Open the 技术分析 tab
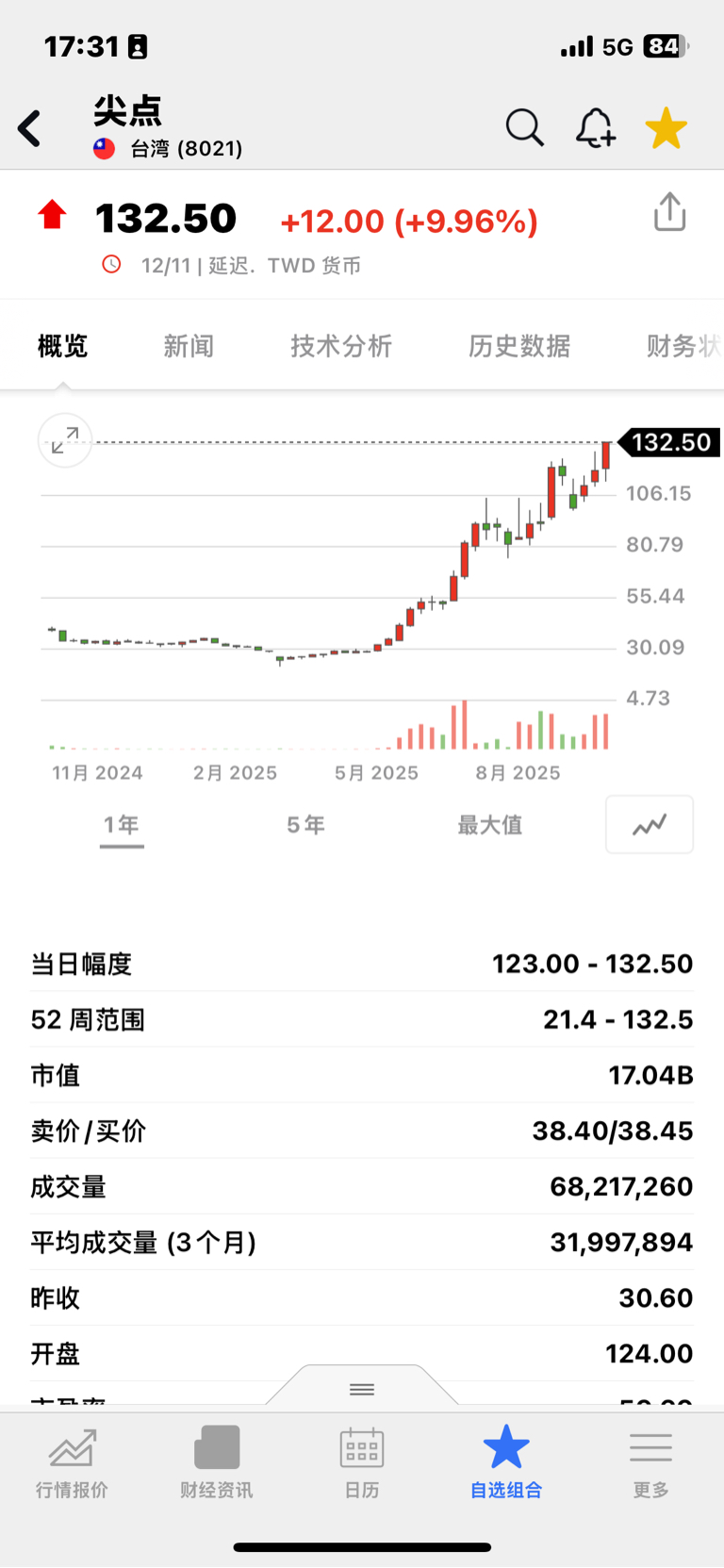 (341, 346)
